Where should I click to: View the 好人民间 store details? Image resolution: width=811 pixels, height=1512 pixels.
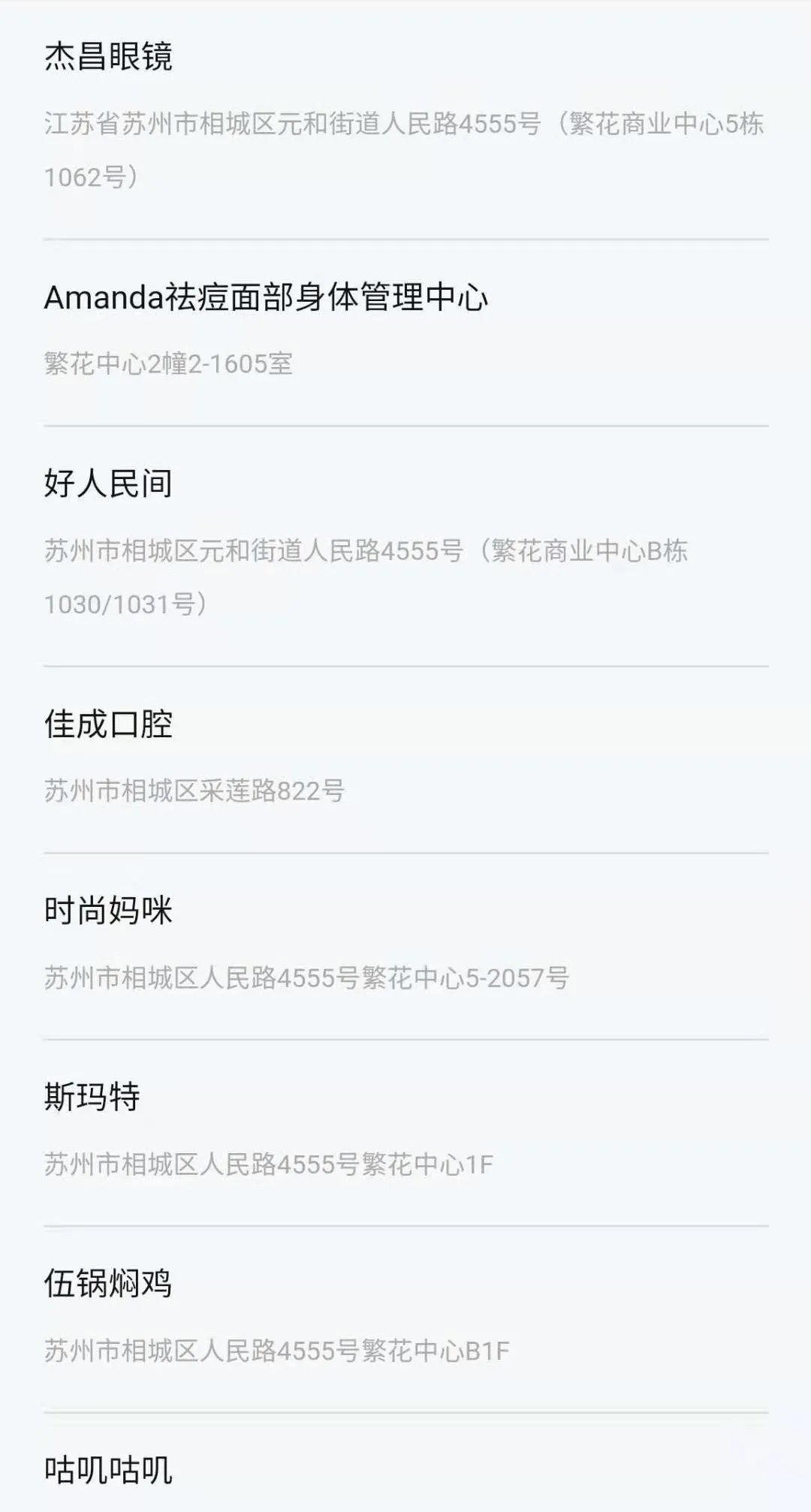(405, 544)
